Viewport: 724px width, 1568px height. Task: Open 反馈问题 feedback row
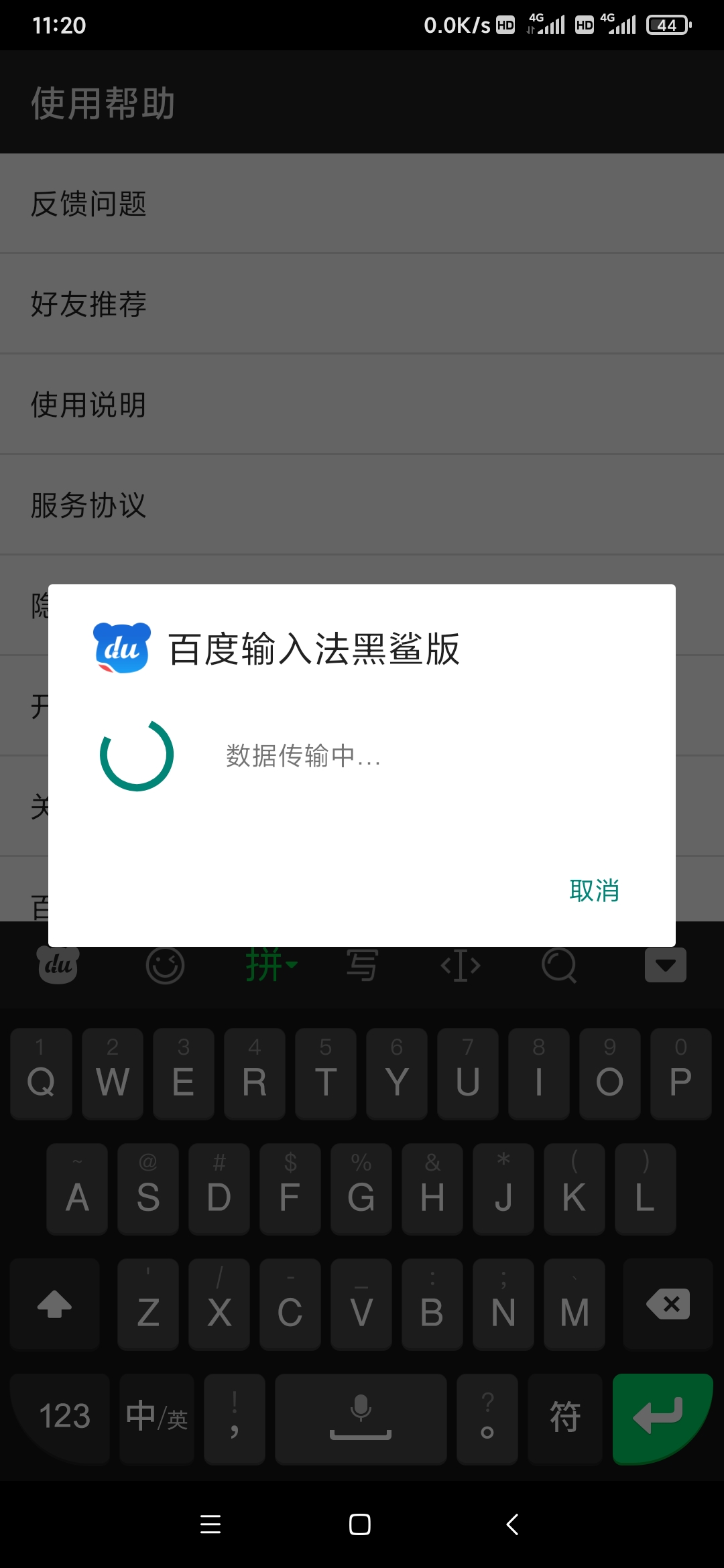point(362,203)
